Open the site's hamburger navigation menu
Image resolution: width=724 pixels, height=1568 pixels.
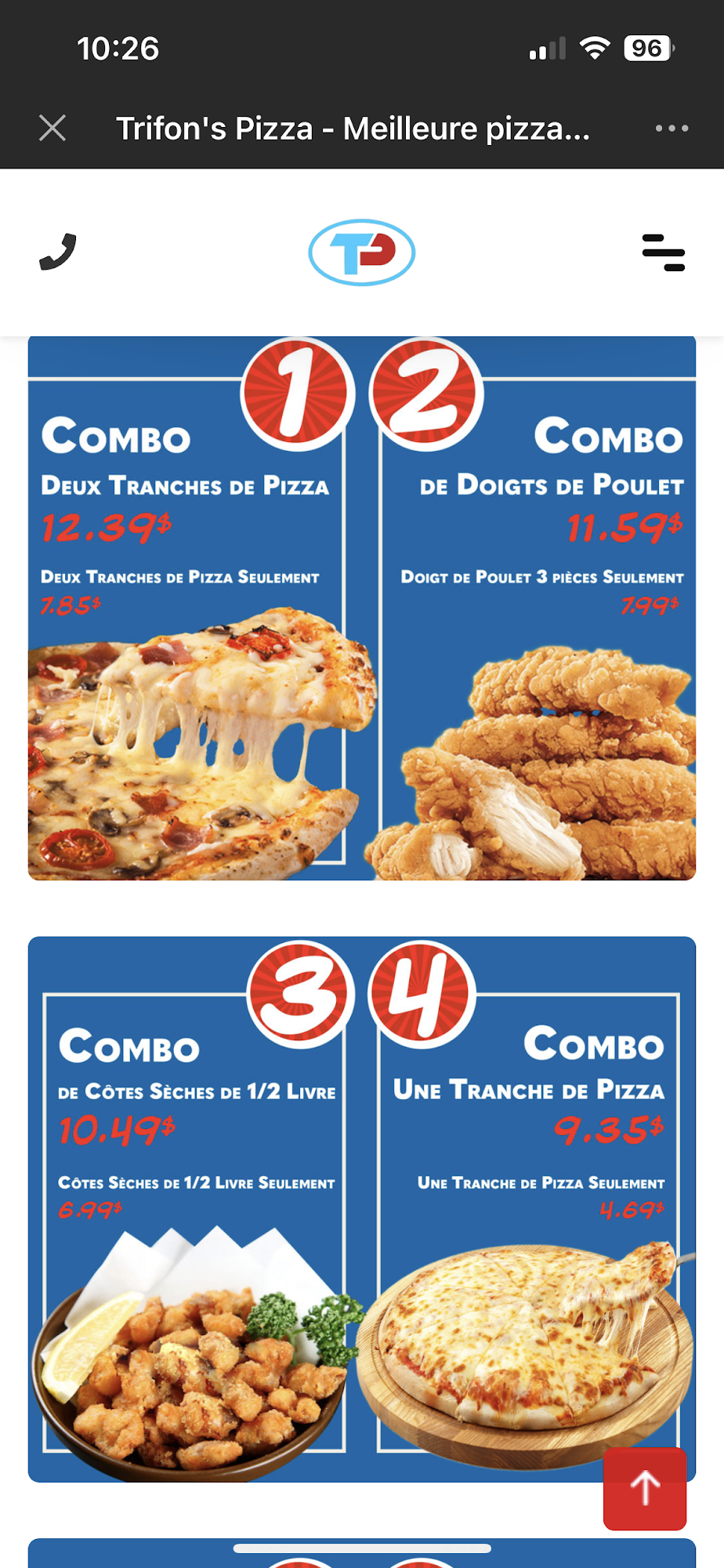click(x=663, y=252)
